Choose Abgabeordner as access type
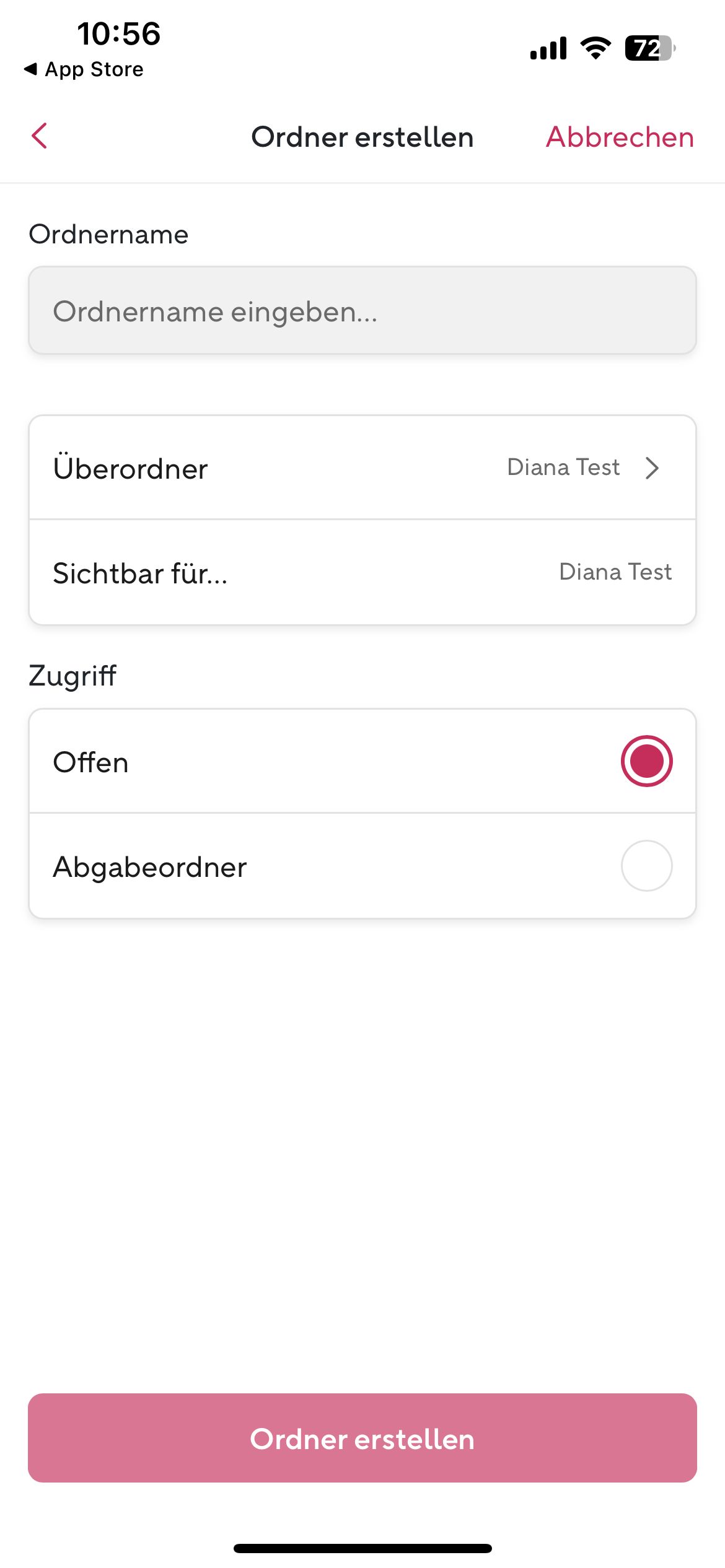This screenshot has width=725, height=1568. 646,866
